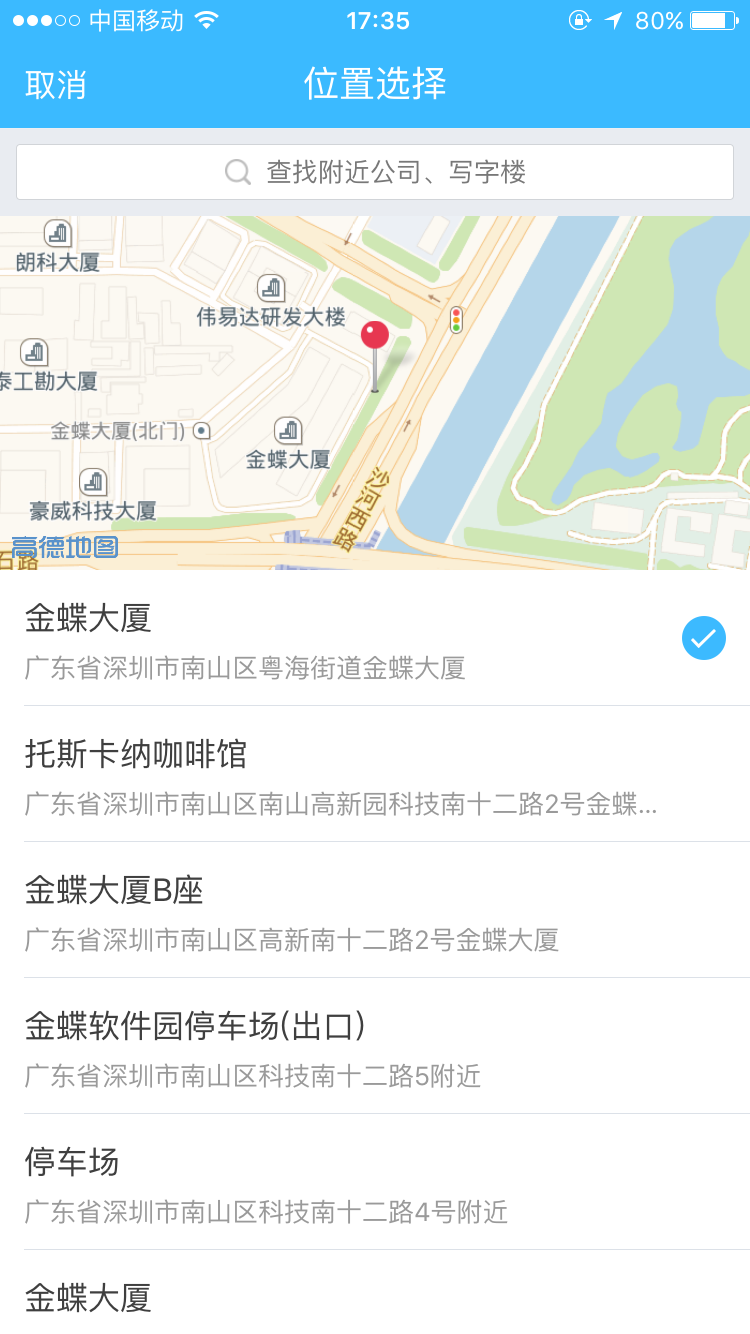Tap 取消 to cancel location selection
The width and height of the screenshot is (750, 1334).
click(56, 84)
